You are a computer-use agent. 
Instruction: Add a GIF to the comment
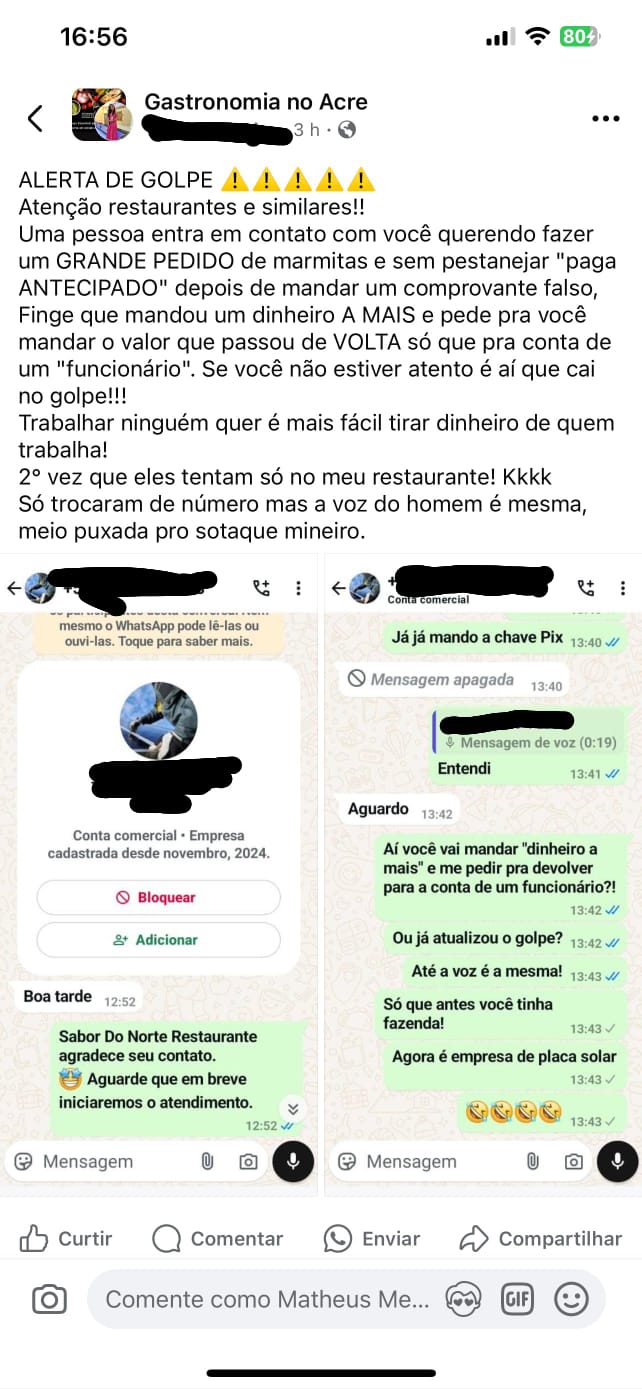(517, 1300)
